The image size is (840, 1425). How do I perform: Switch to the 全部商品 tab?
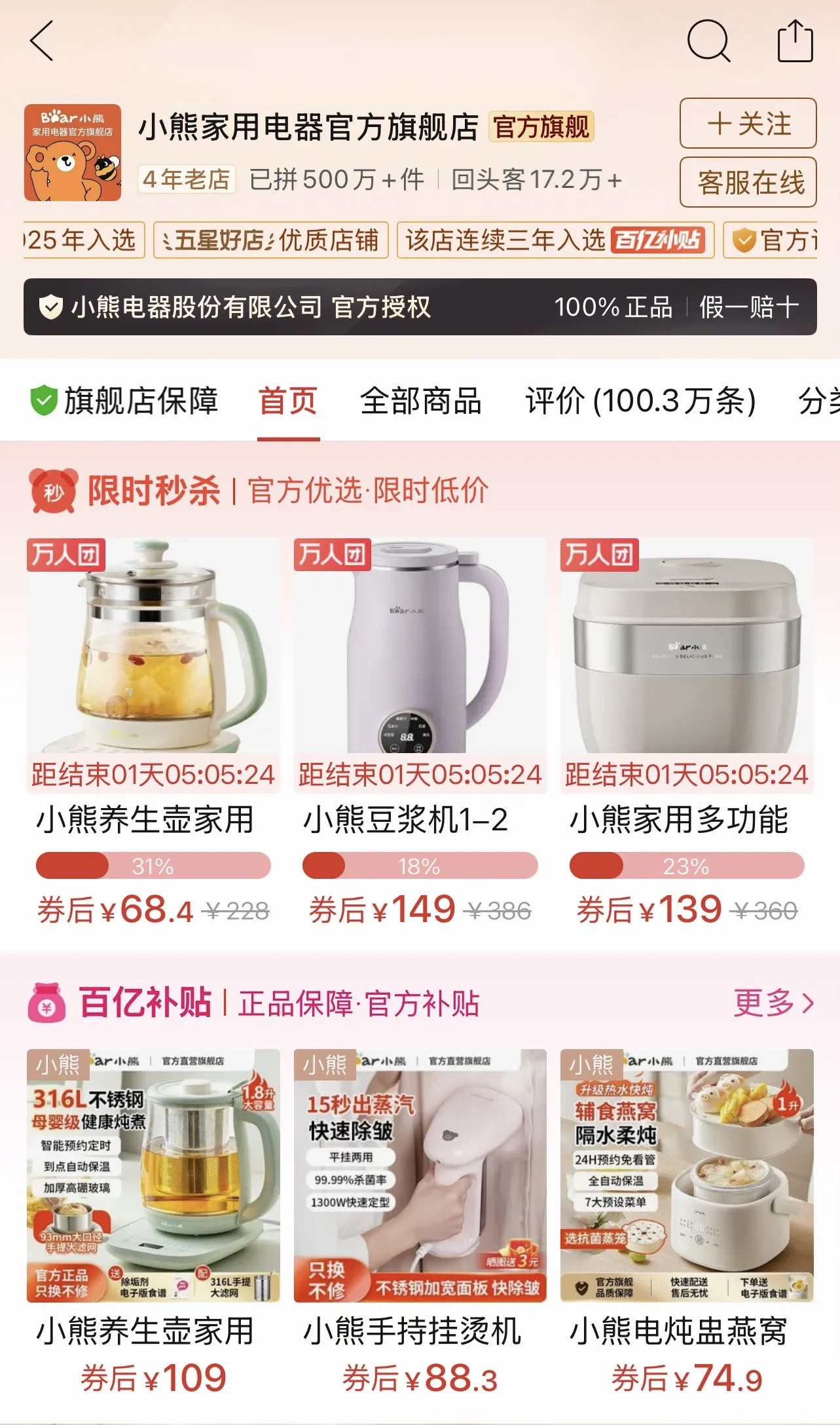(420, 401)
